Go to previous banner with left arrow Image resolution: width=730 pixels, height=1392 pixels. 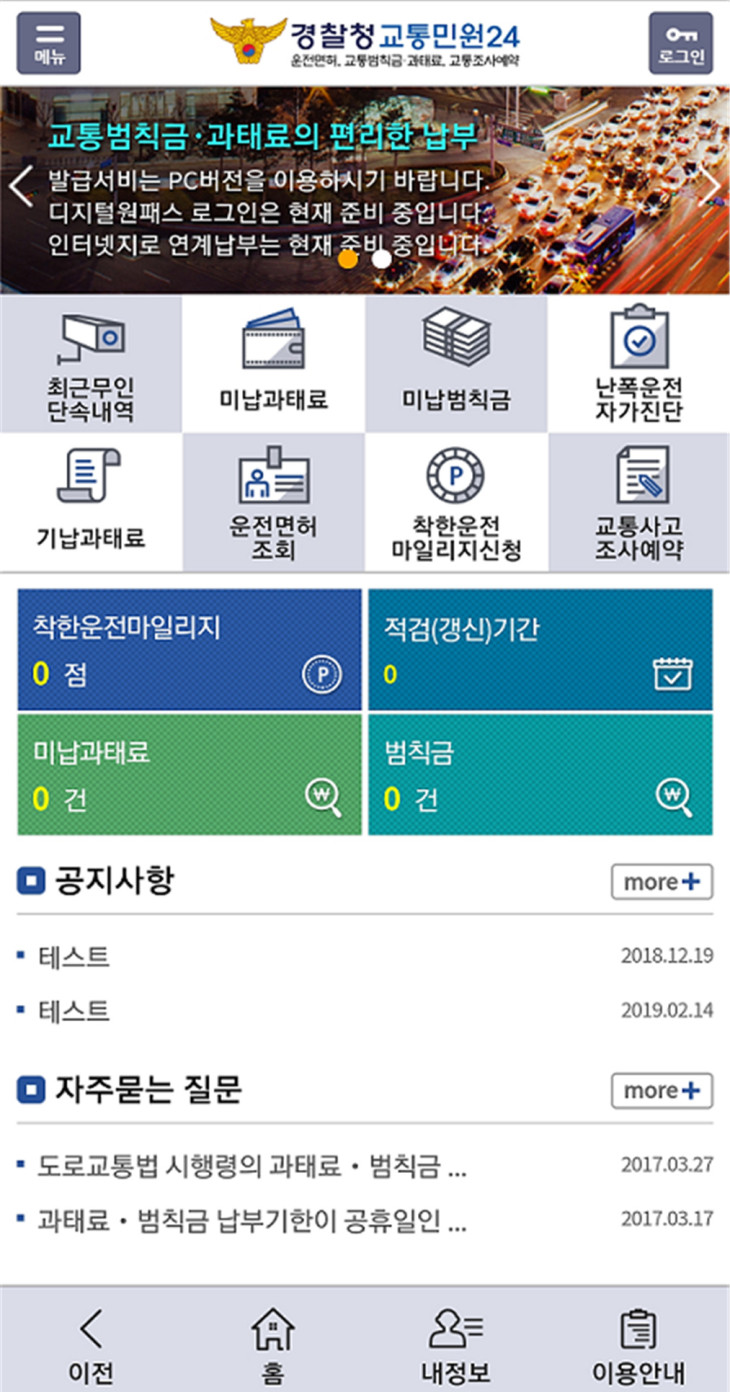tap(20, 185)
